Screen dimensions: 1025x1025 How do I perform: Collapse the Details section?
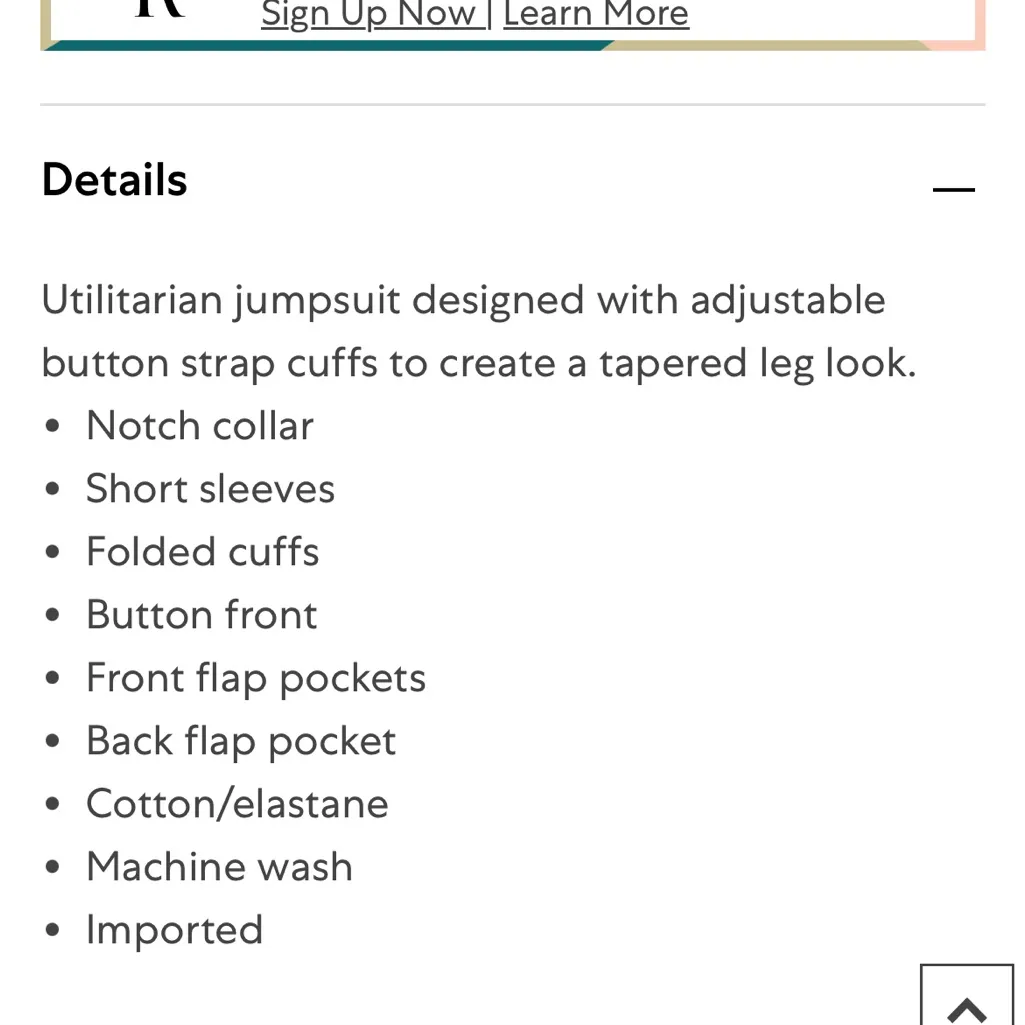pyautogui.click(x=953, y=188)
